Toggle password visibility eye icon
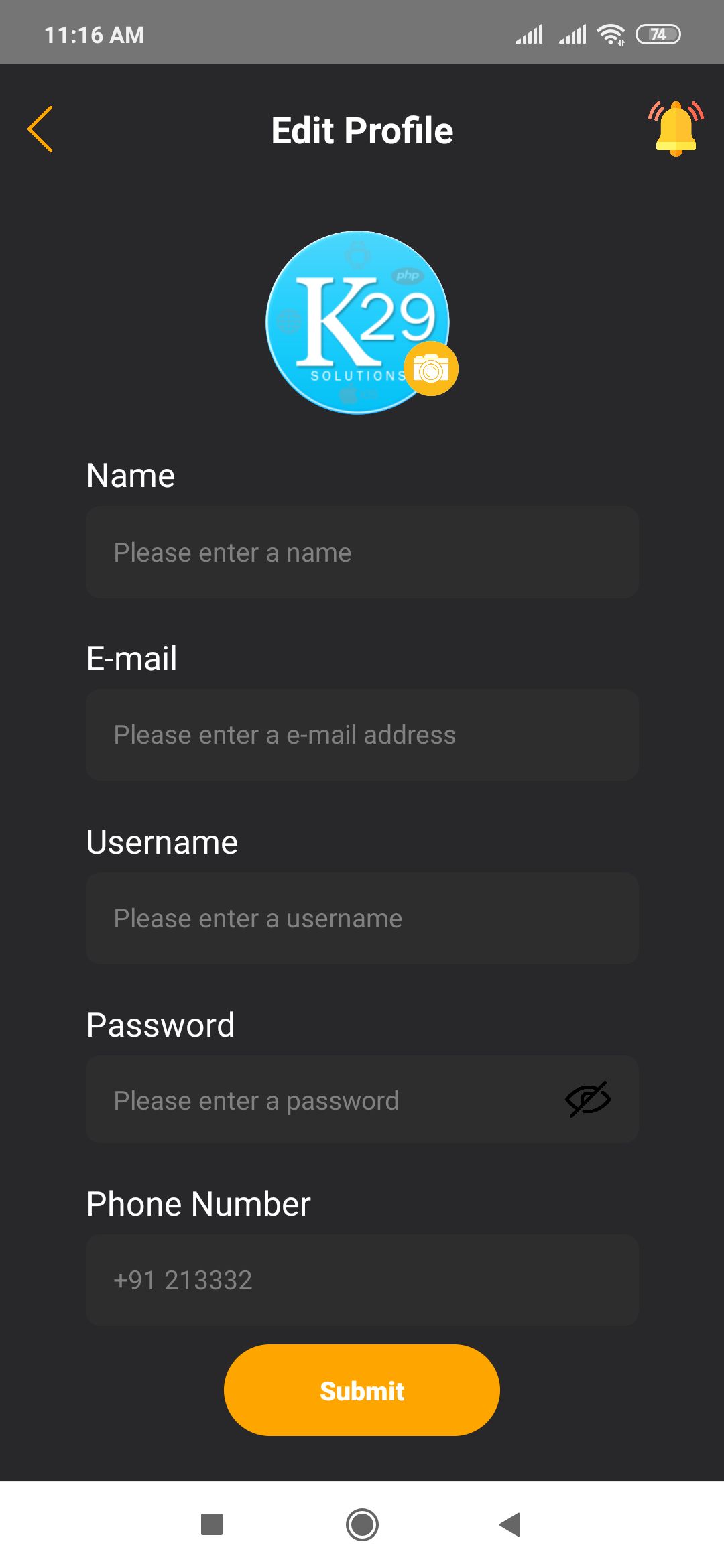724x1568 pixels. pyautogui.click(x=588, y=1100)
